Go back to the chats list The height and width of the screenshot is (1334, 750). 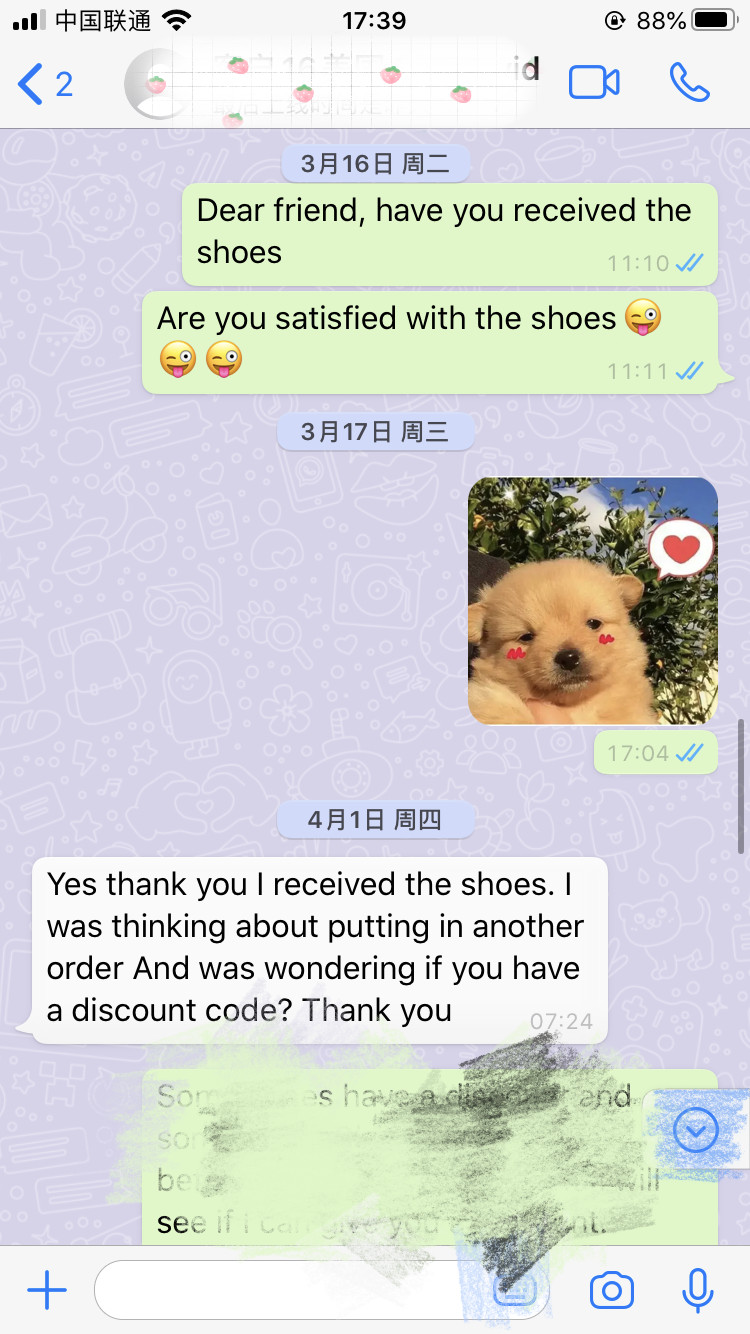(44, 84)
